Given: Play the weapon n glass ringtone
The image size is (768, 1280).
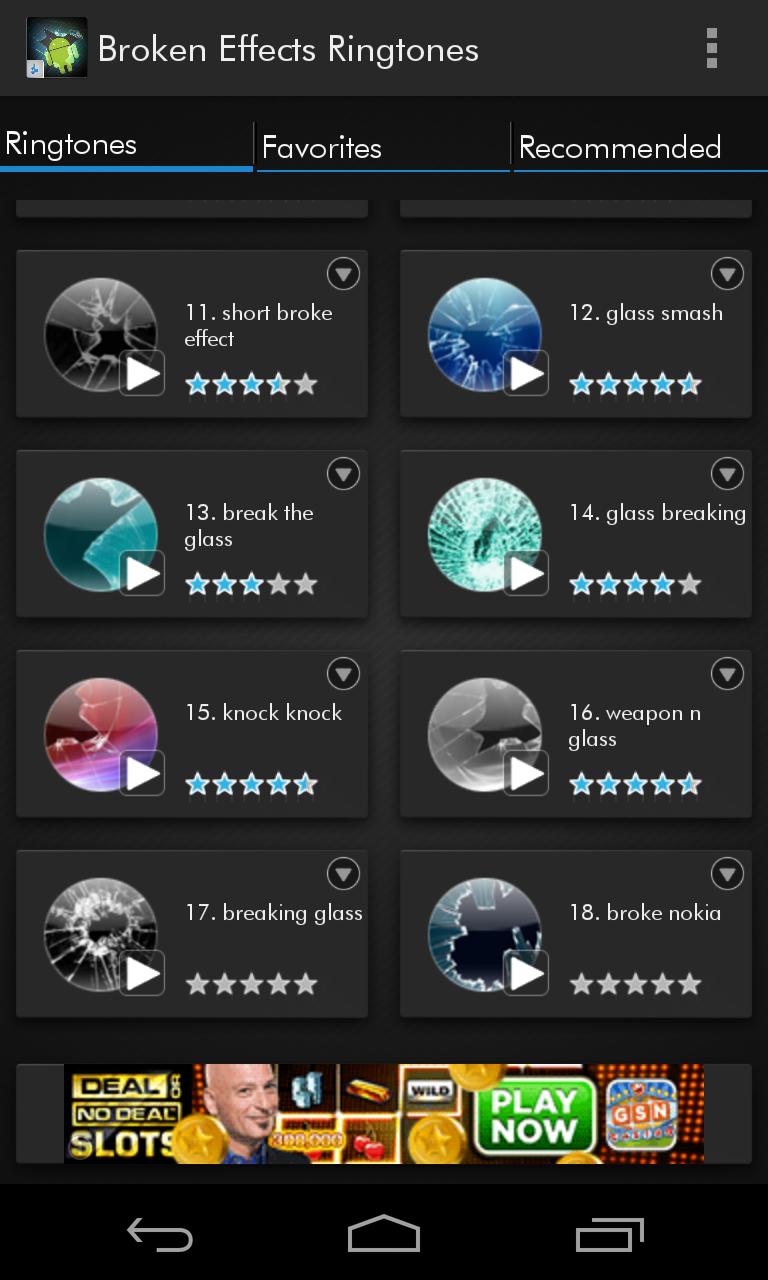Looking at the screenshot, I should pos(526,773).
